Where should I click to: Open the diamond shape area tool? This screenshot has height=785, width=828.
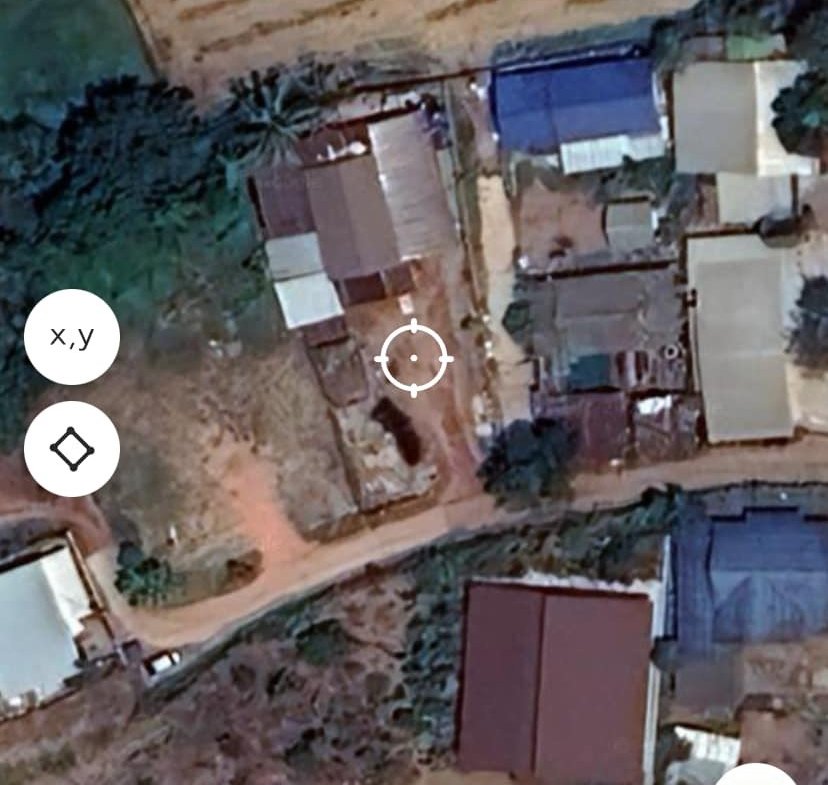click(72, 449)
